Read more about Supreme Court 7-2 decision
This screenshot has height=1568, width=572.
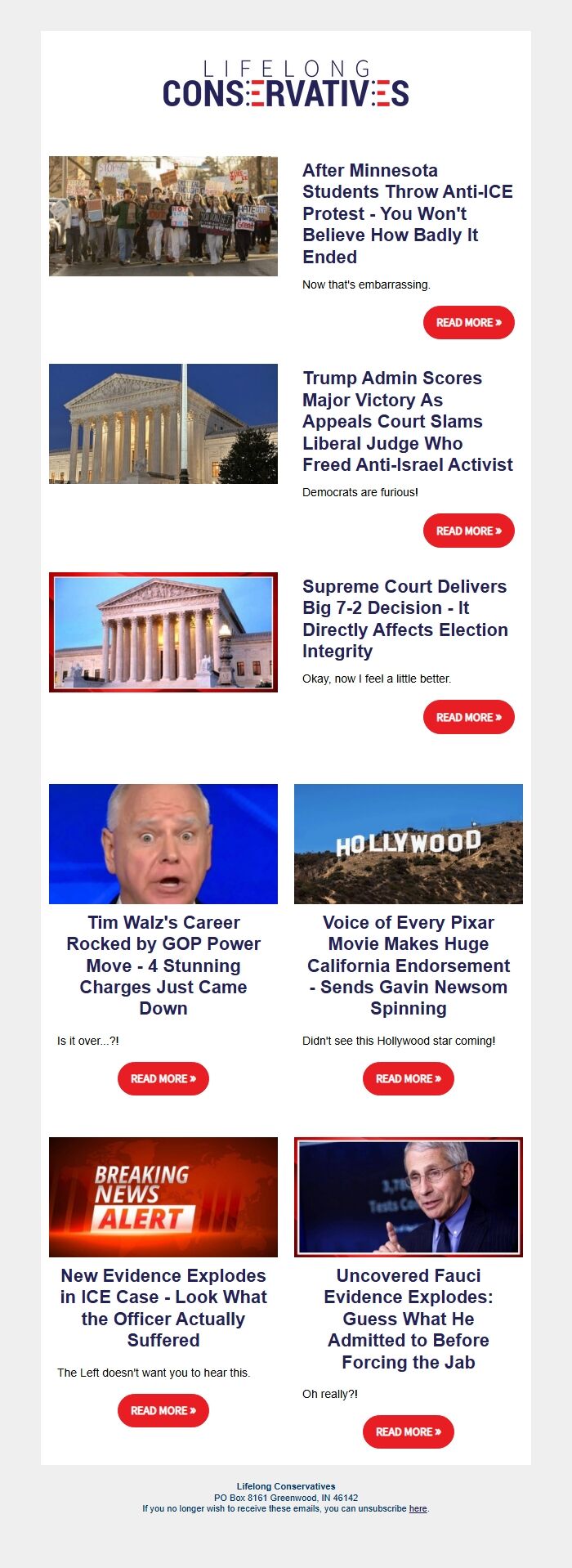click(x=468, y=717)
